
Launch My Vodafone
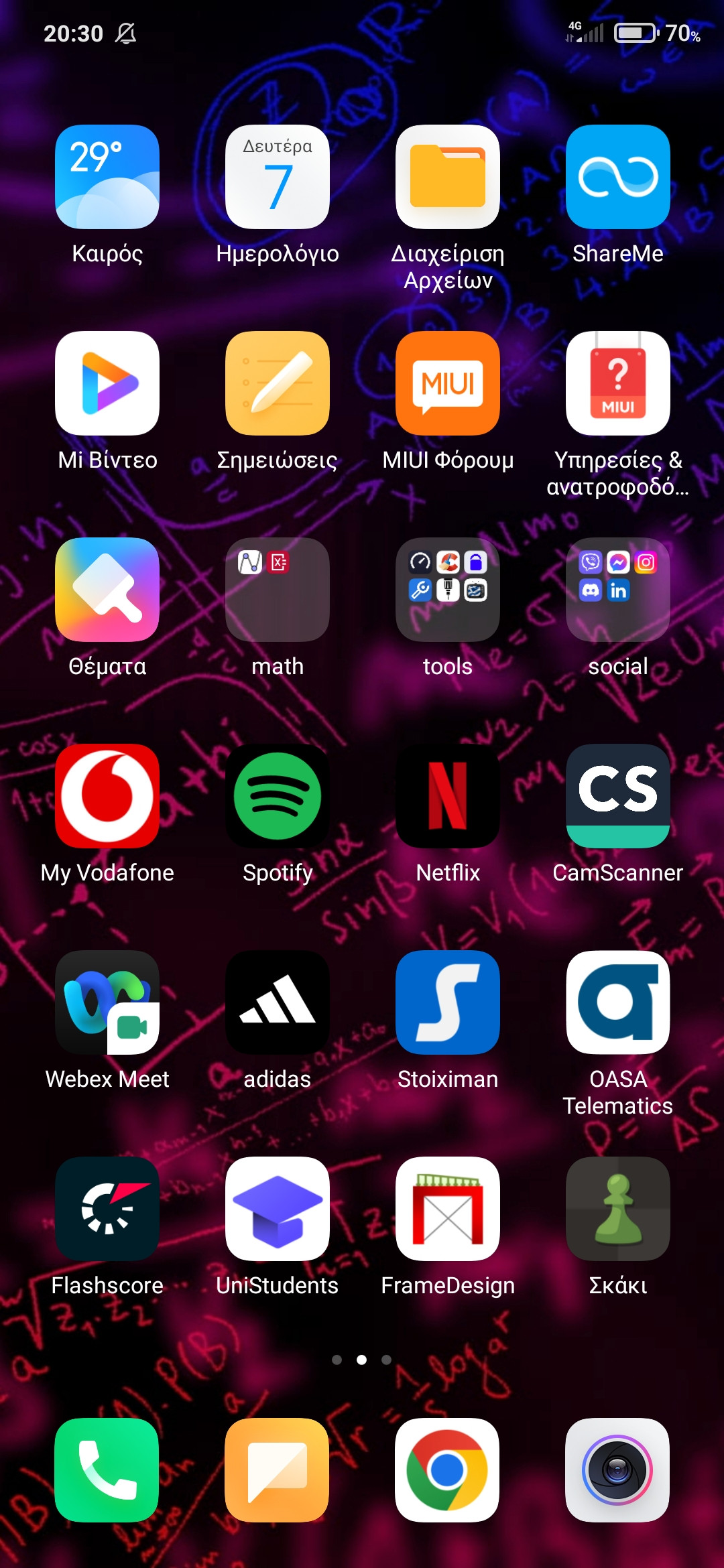pos(107,796)
